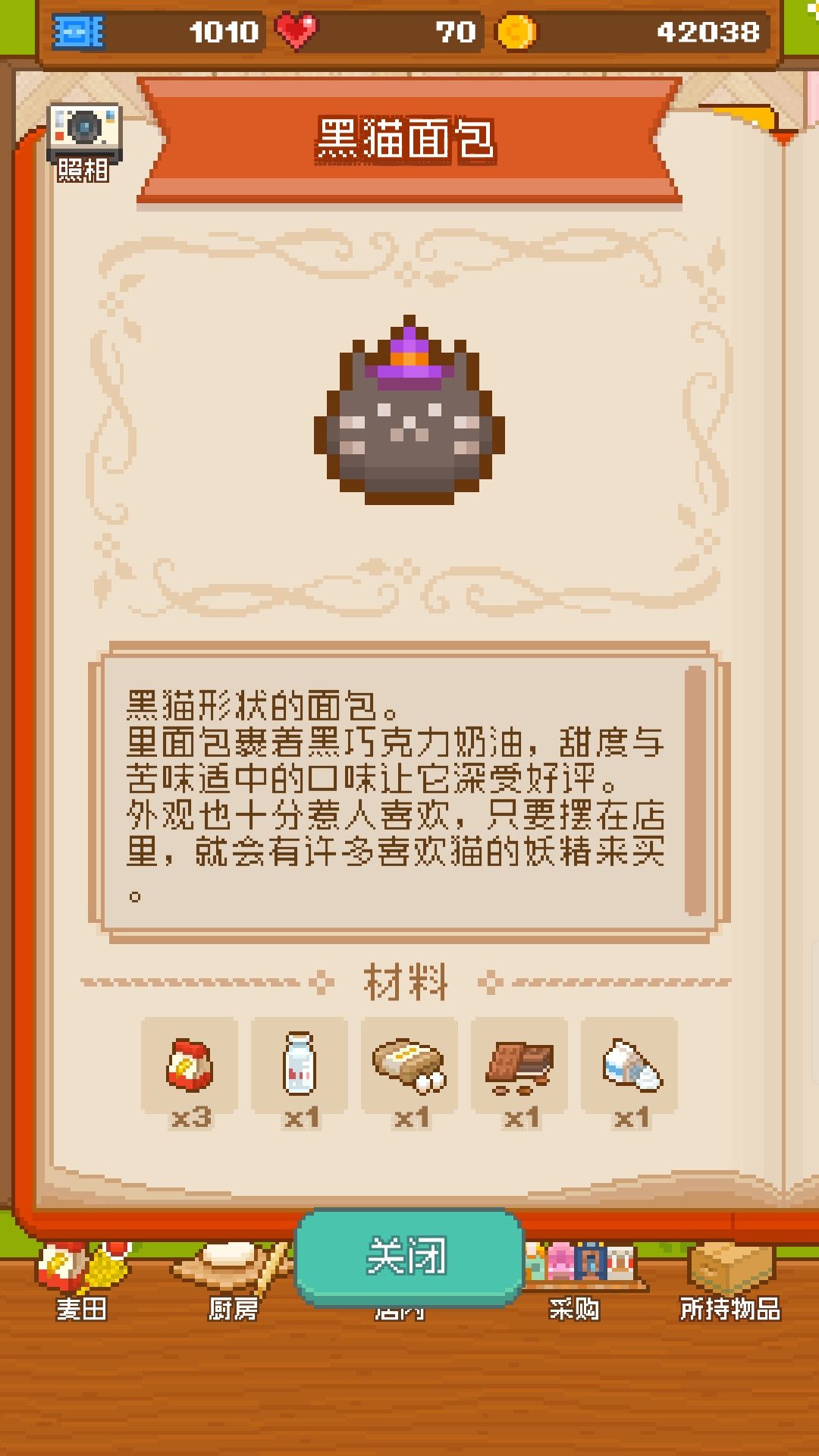This screenshot has width=819, height=1456.
Task: Open the 照相 camera tool
Action: tap(83, 136)
